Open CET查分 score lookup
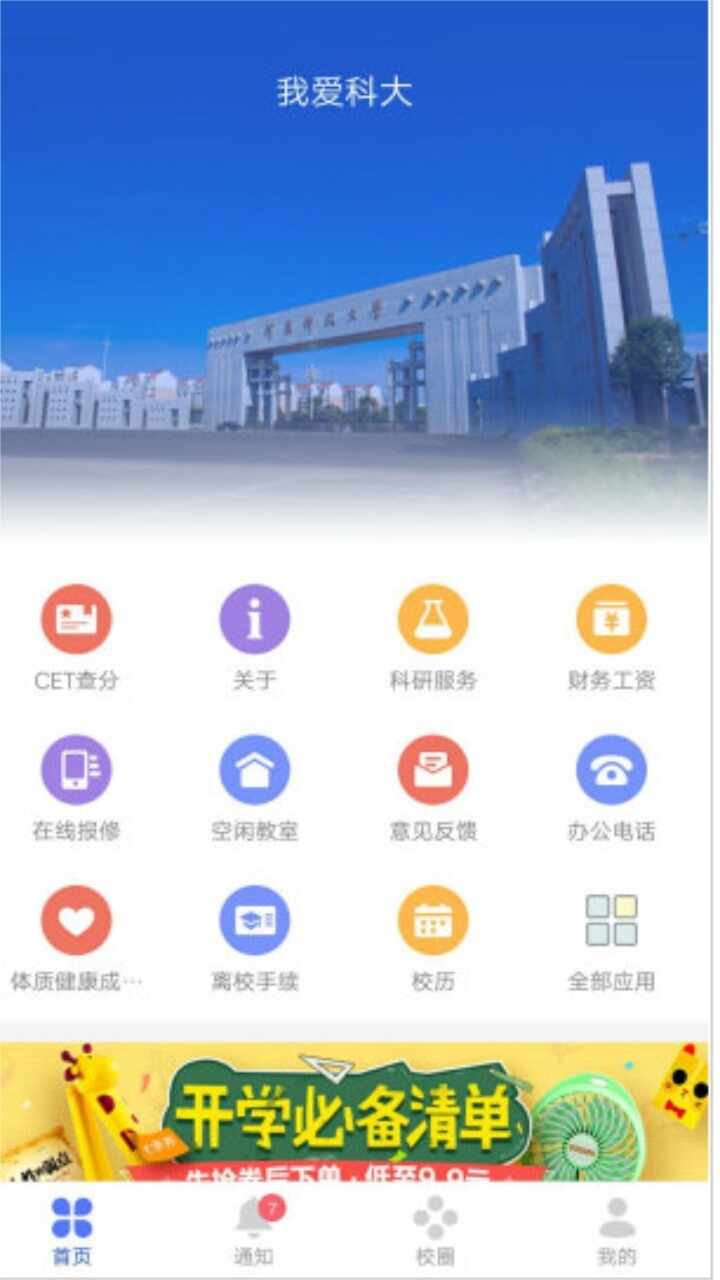Image resolution: width=720 pixels, height=1280 pixels. click(76, 638)
